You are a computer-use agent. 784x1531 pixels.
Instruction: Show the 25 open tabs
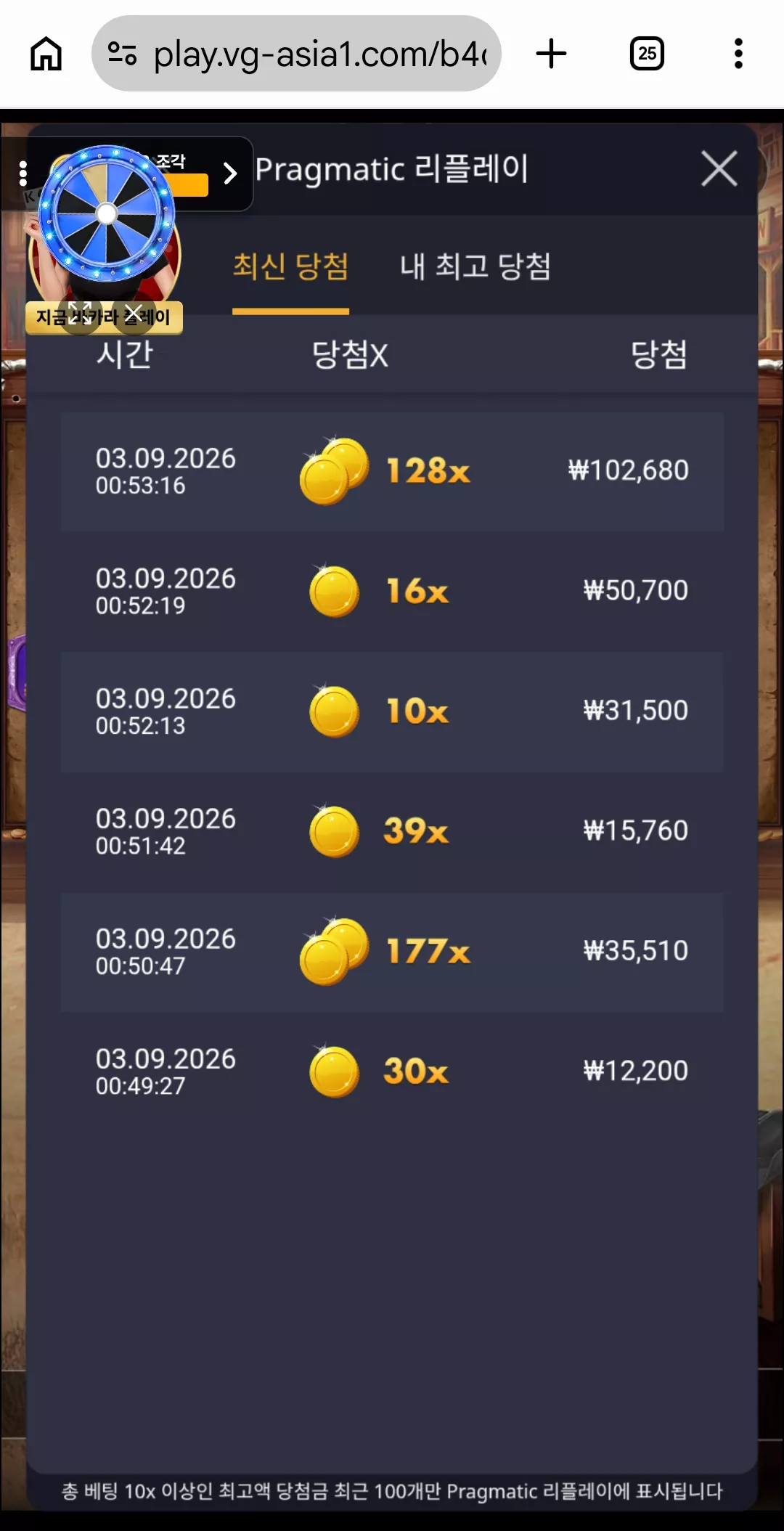tap(647, 54)
